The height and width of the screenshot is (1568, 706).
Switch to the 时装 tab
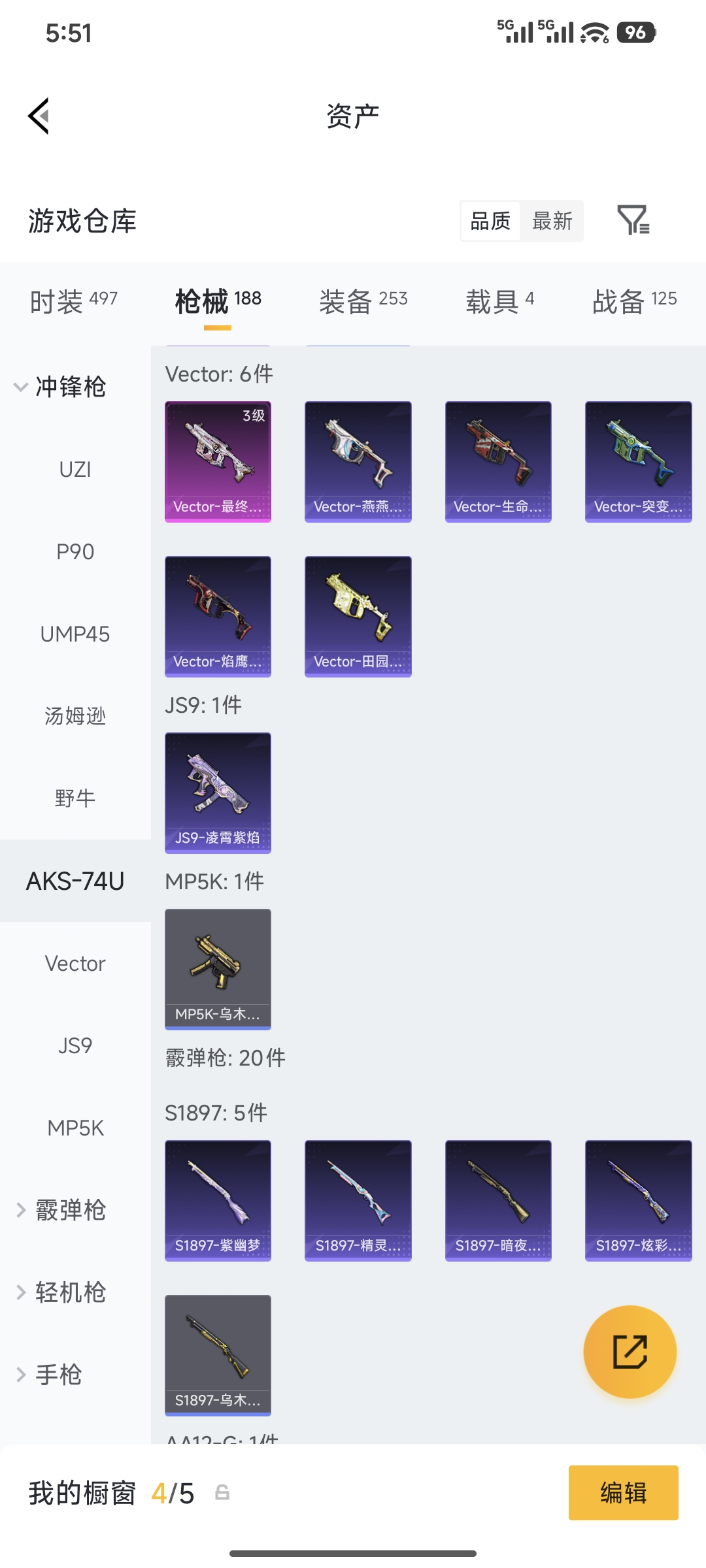pos(73,301)
